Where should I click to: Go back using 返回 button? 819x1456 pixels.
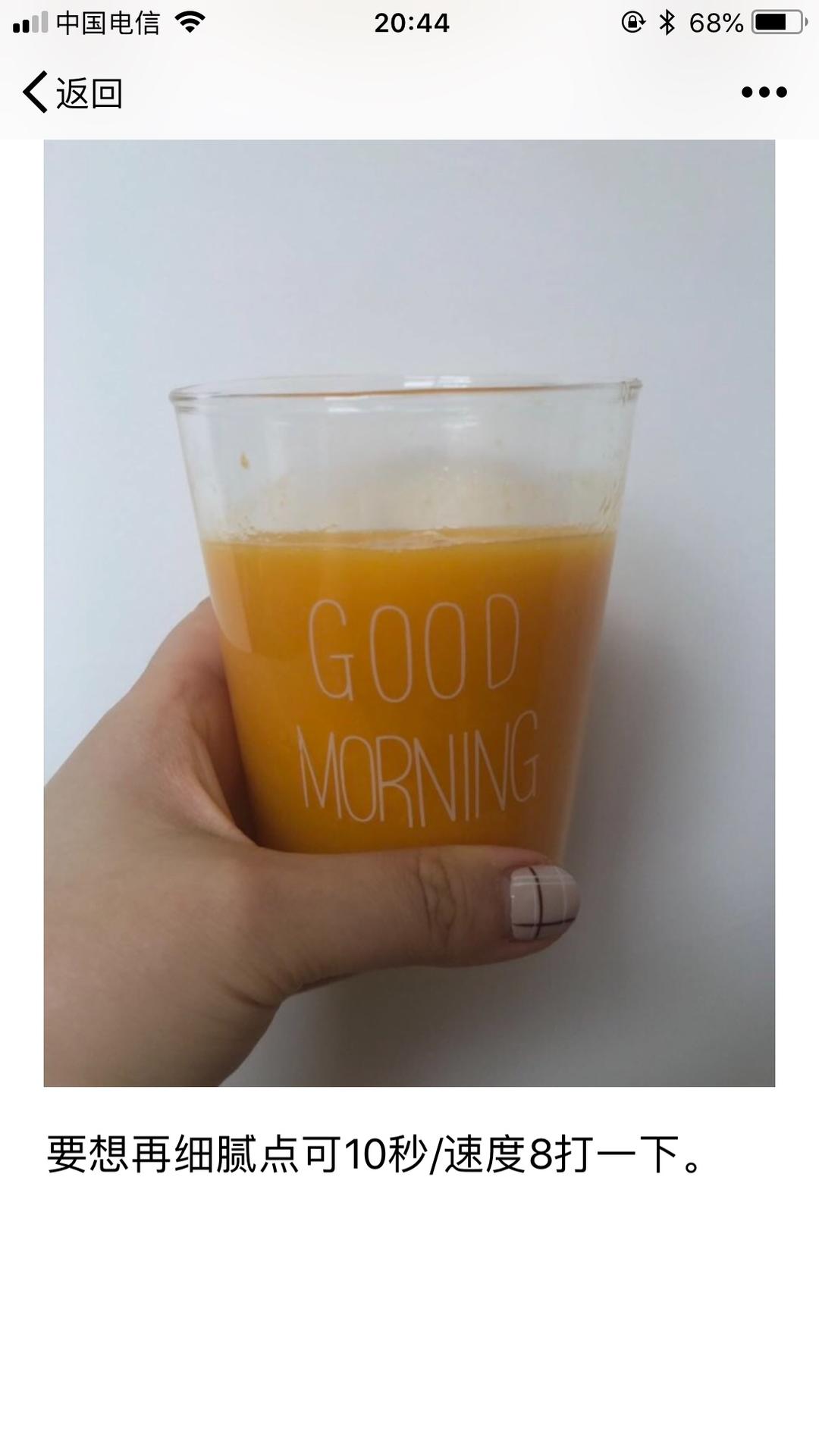73,93
